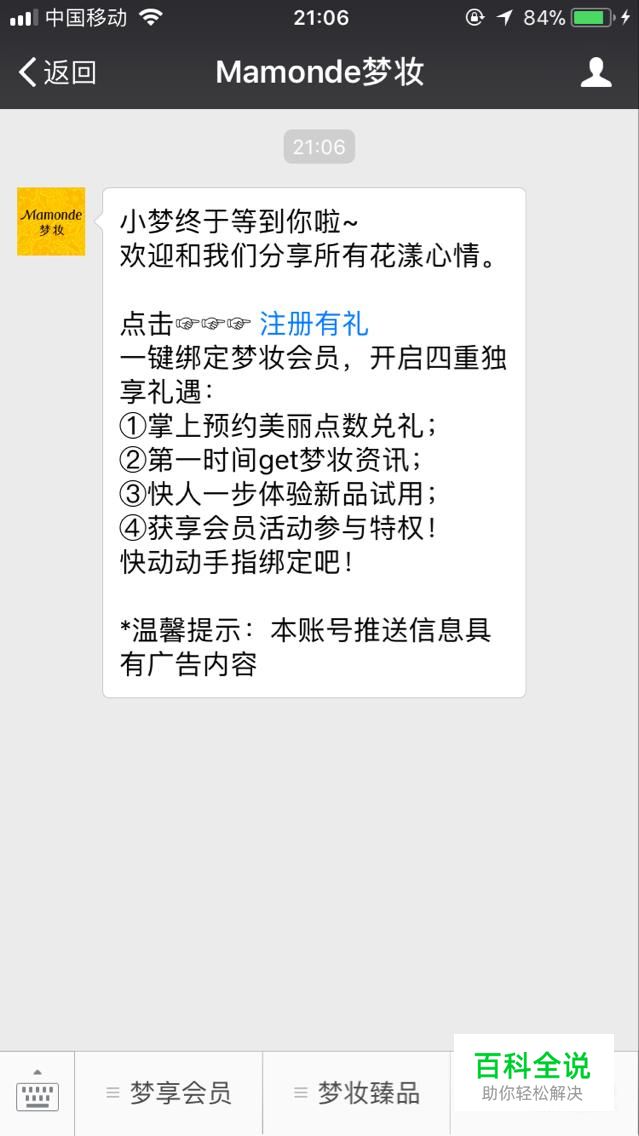Tap the Mamonde avatar in the chat
639x1136 pixels.
pyautogui.click(x=51, y=222)
